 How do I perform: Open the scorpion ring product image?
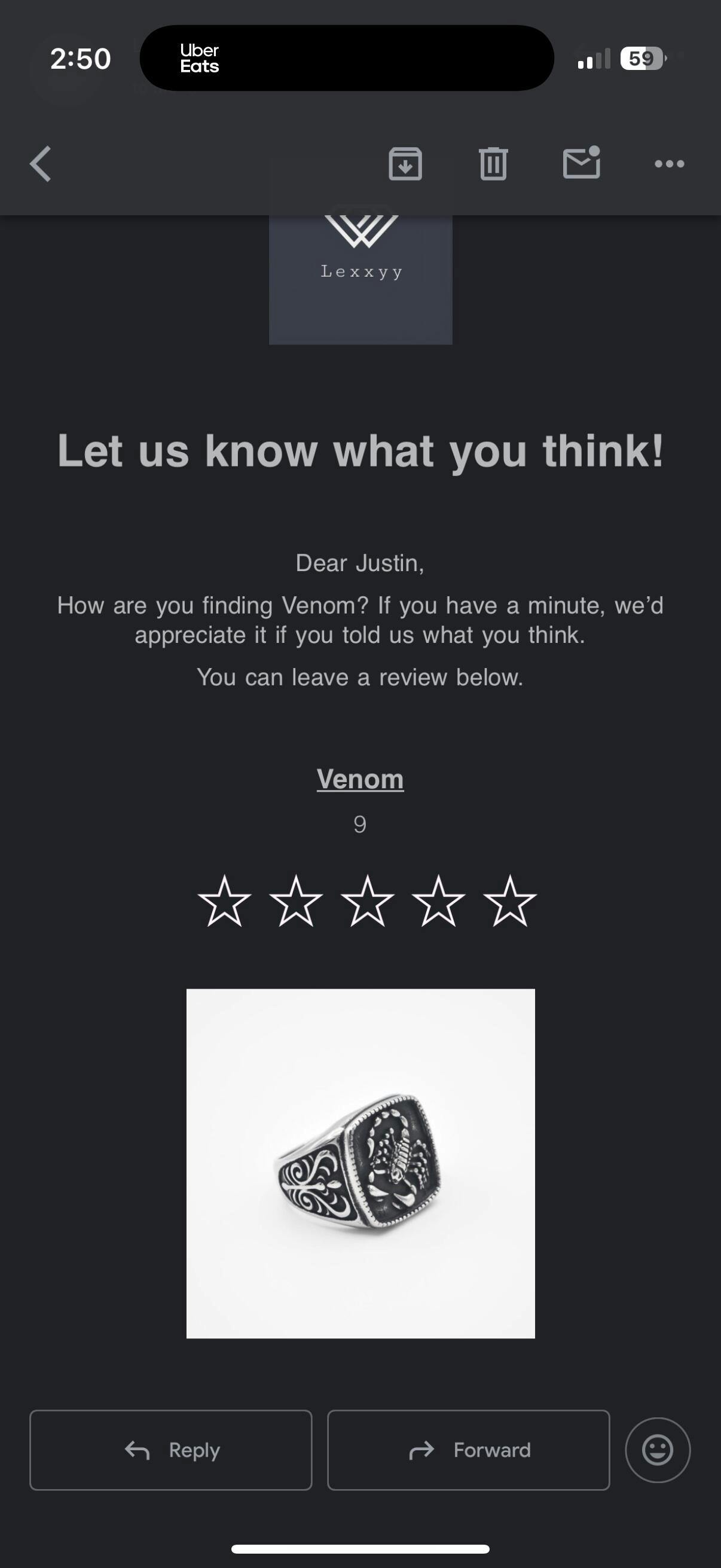click(x=361, y=1163)
